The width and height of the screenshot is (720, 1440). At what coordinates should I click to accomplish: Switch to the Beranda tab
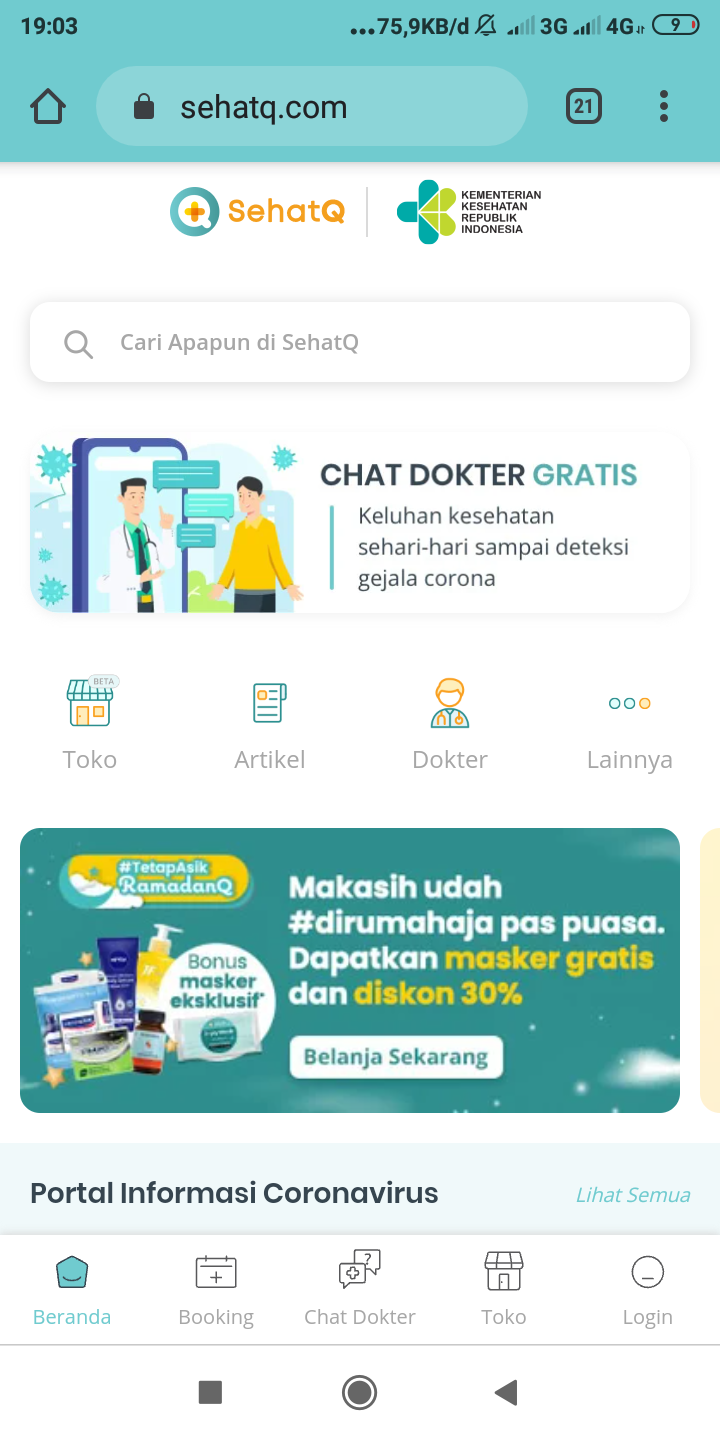point(72,1290)
